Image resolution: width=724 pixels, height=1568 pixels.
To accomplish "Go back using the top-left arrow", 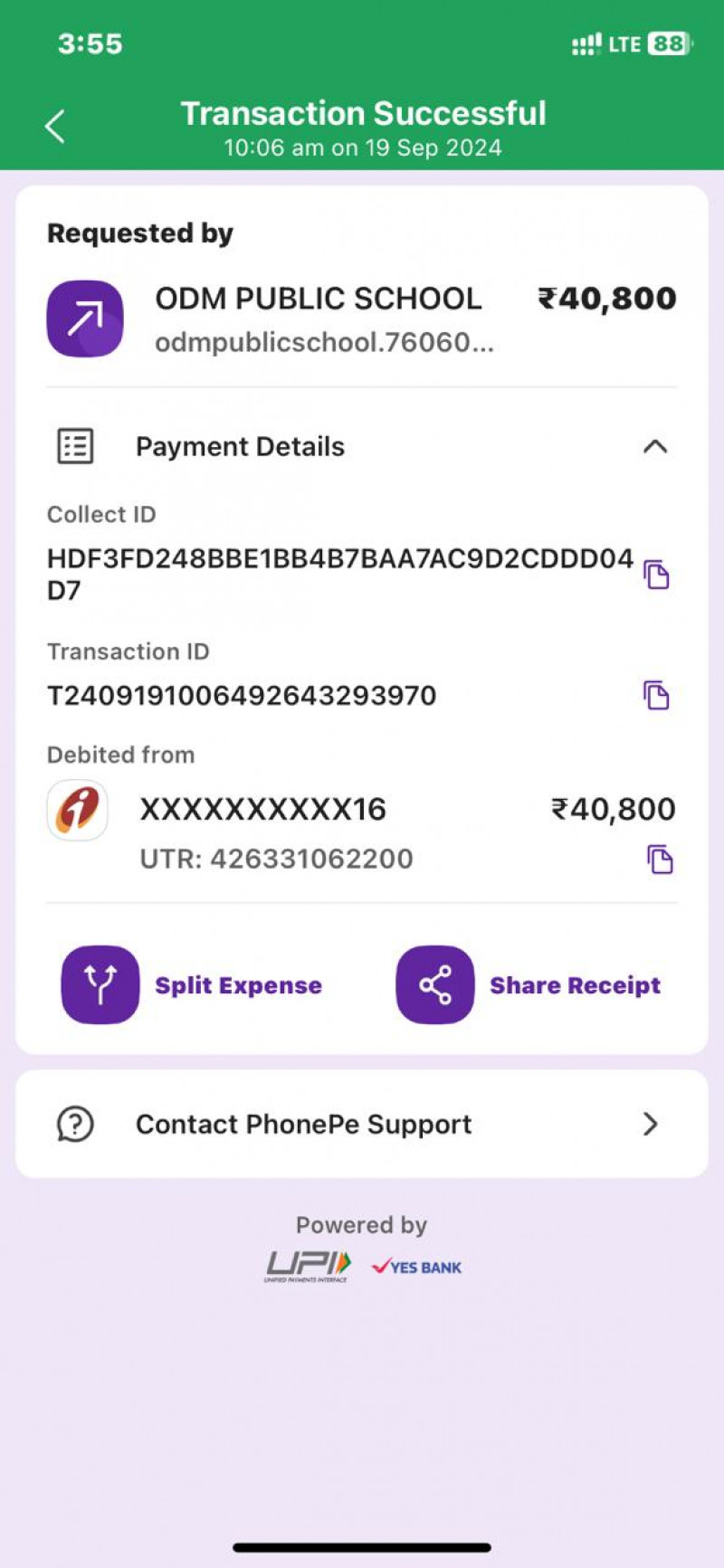I will pos(55,127).
